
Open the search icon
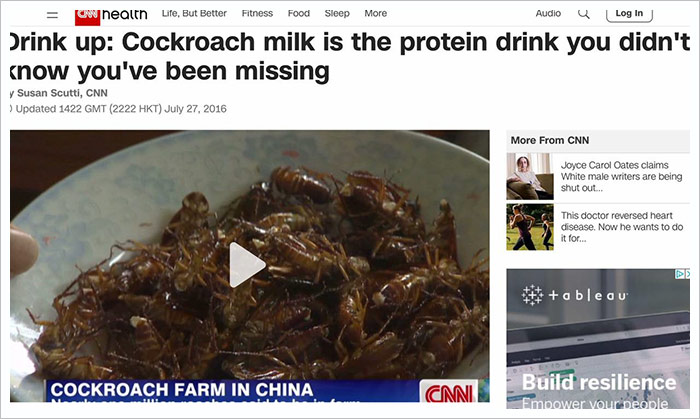click(x=584, y=14)
